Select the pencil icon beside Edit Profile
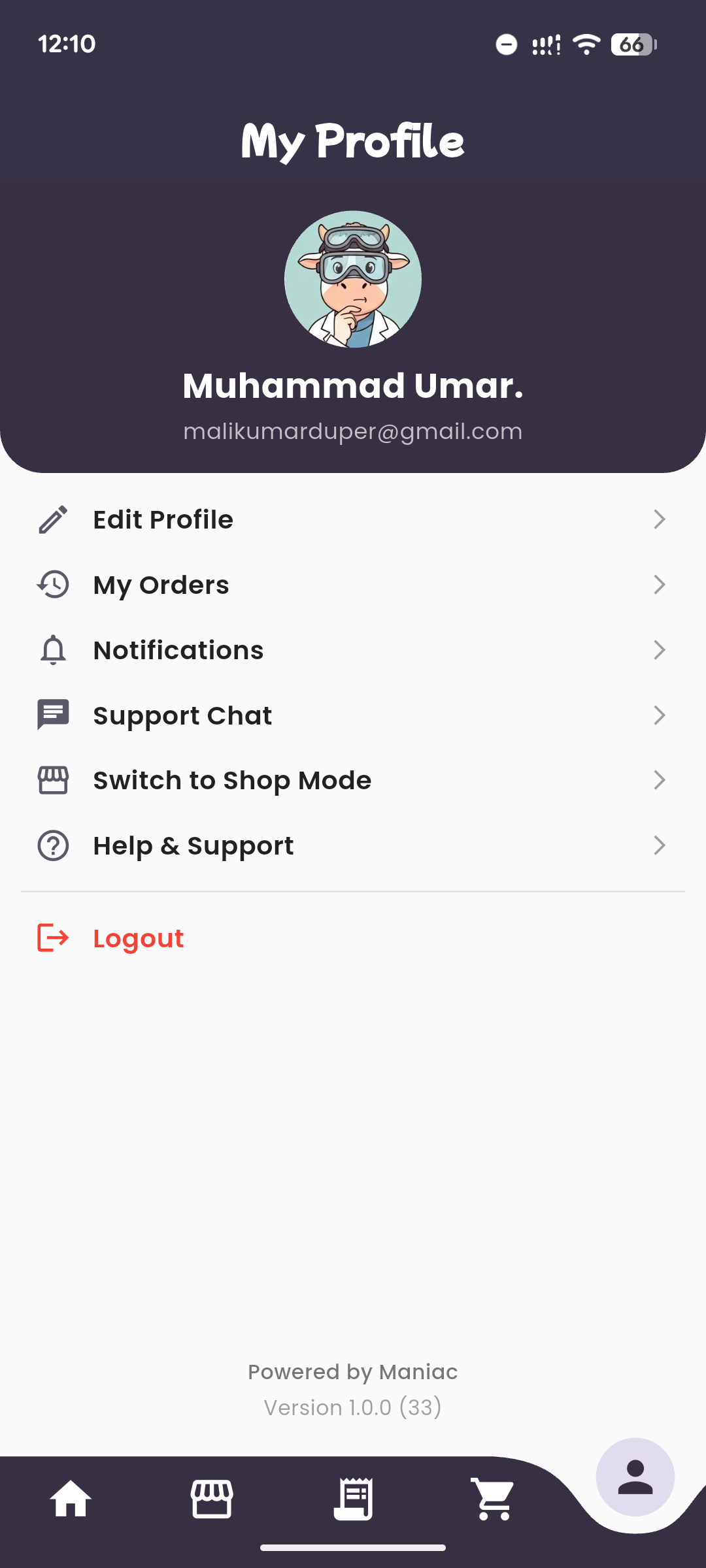The height and width of the screenshot is (1568, 706). point(52,519)
